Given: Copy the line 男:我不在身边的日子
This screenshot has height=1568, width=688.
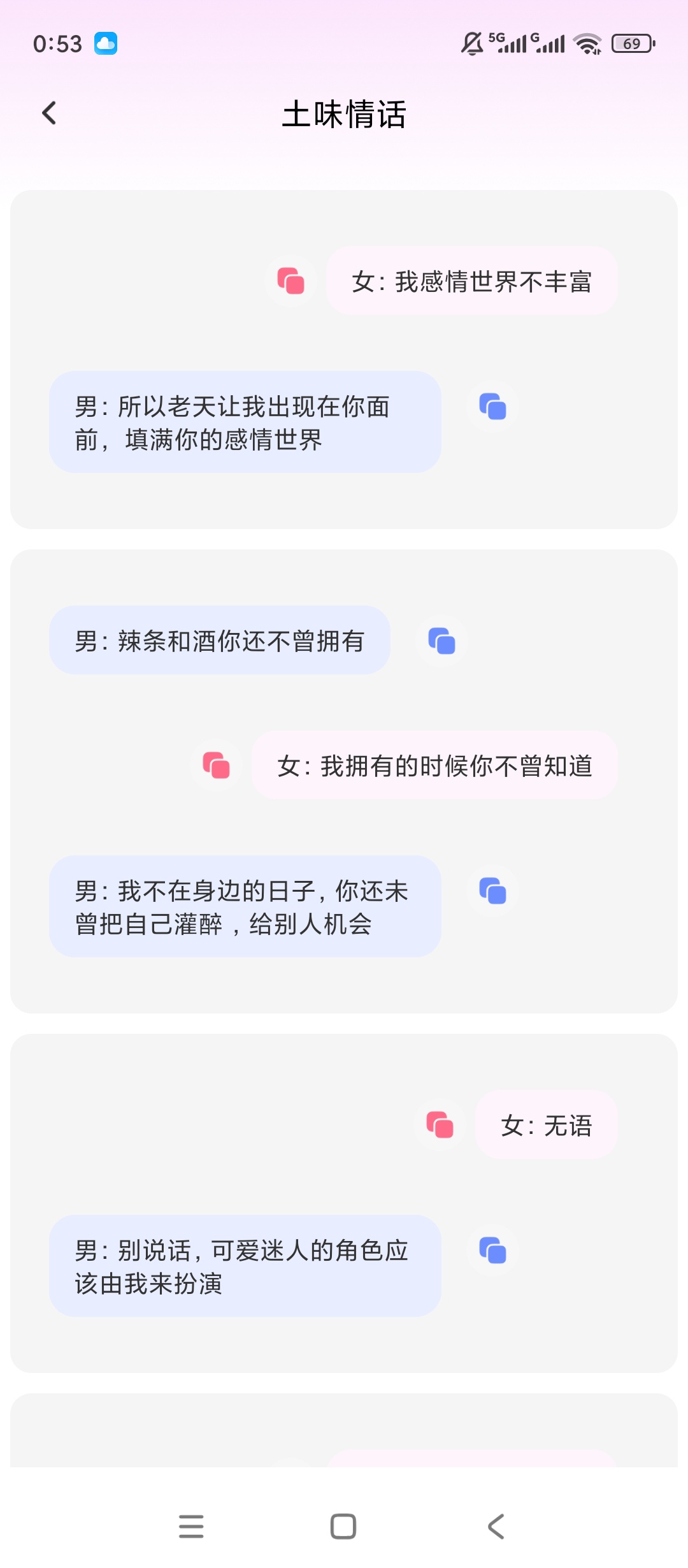Looking at the screenshot, I should coord(493,891).
